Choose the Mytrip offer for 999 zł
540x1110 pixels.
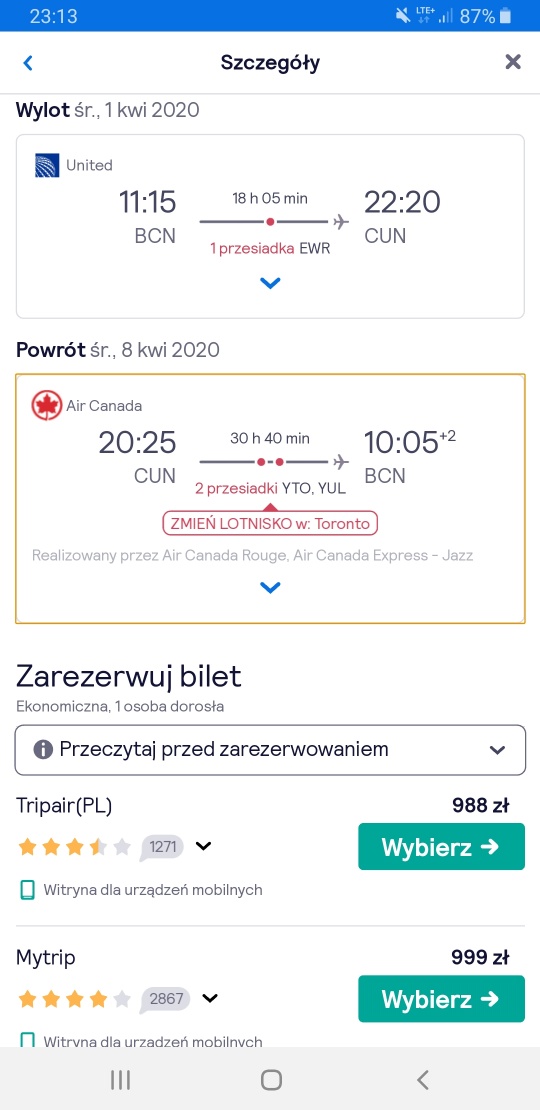[x=442, y=999]
